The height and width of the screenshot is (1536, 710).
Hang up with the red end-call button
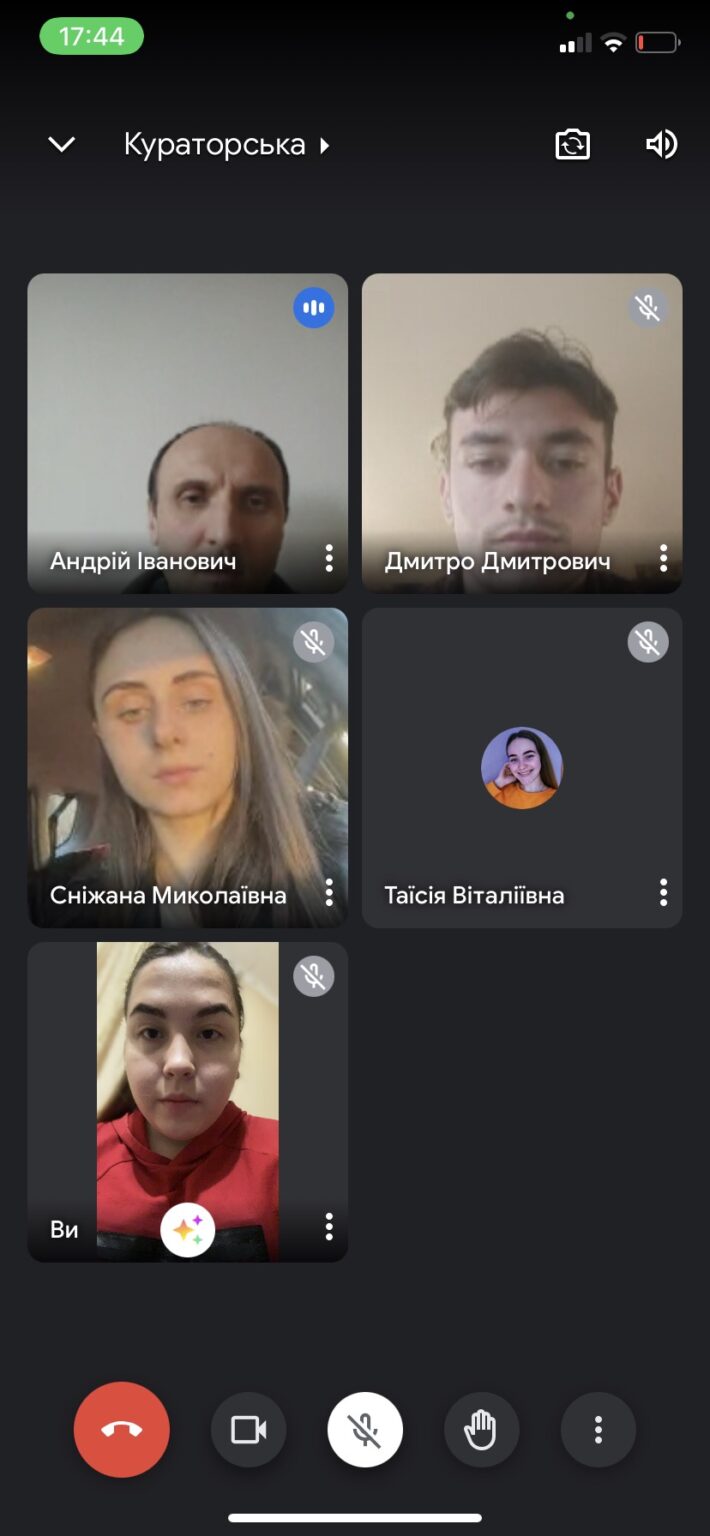[x=122, y=1430]
